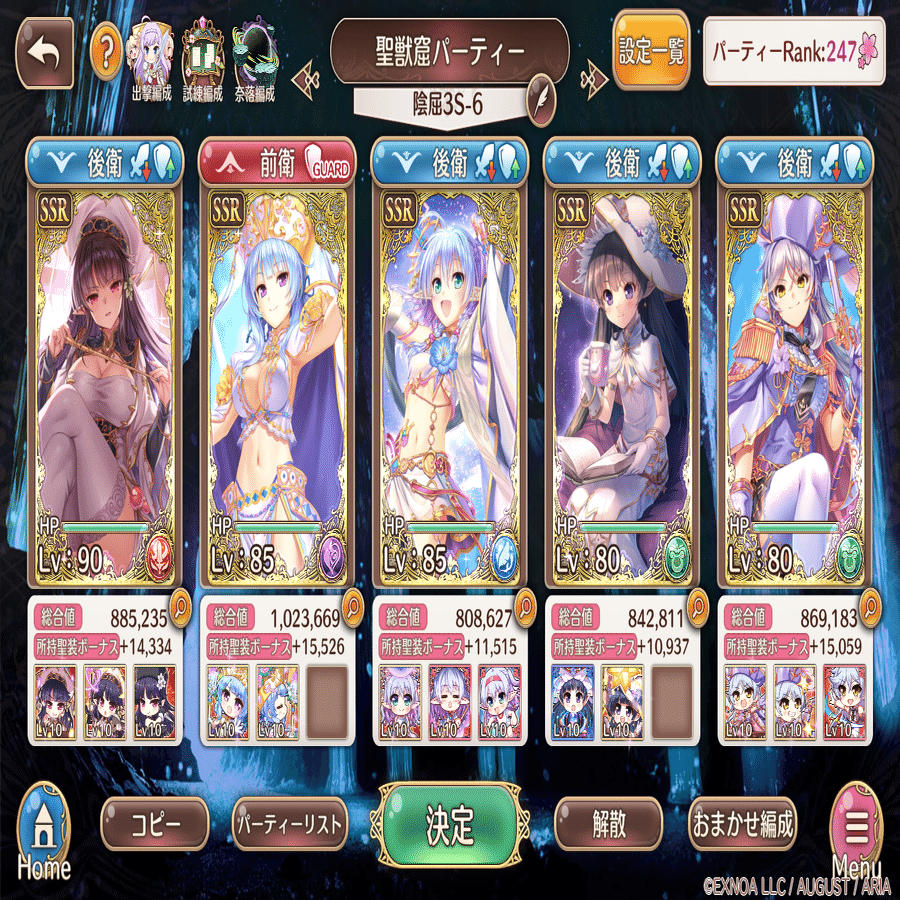The height and width of the screenshot is (900, 900).
Task: Open 設定一覧 settings list
Action: pos(651,52)
